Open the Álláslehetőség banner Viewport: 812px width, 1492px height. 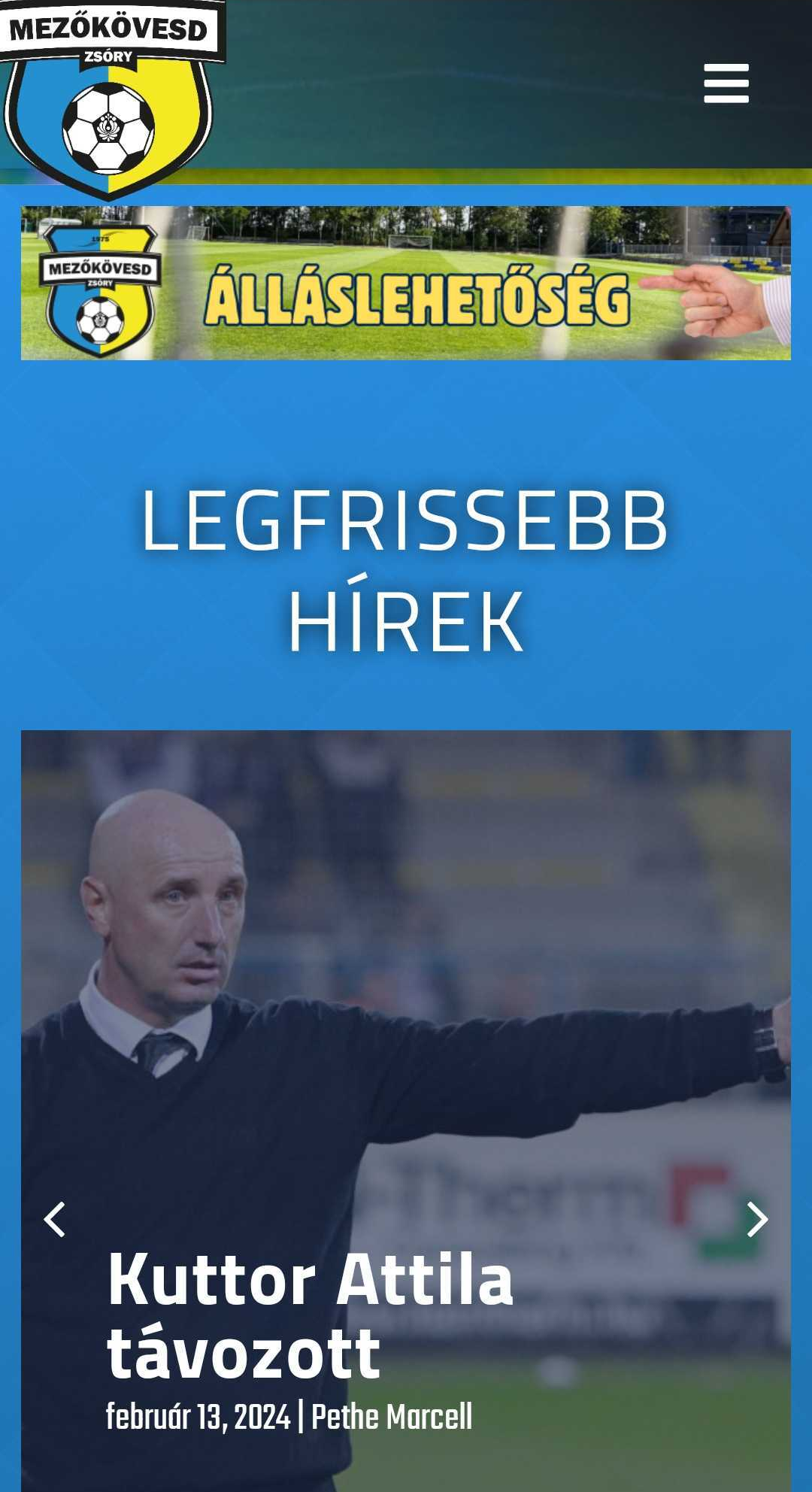406,283
